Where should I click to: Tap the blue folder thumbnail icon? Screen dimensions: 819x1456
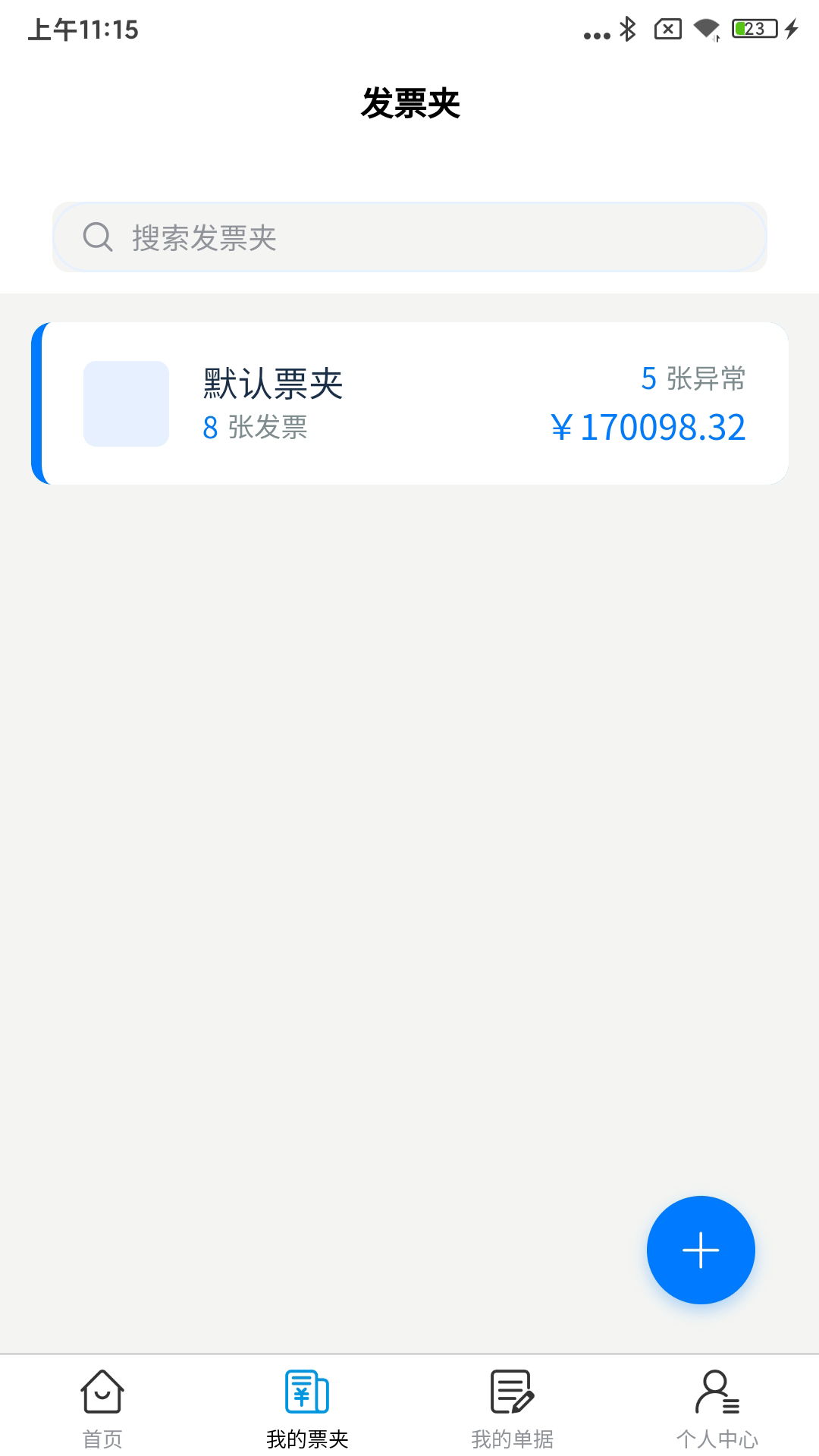(x=127, y=403)
